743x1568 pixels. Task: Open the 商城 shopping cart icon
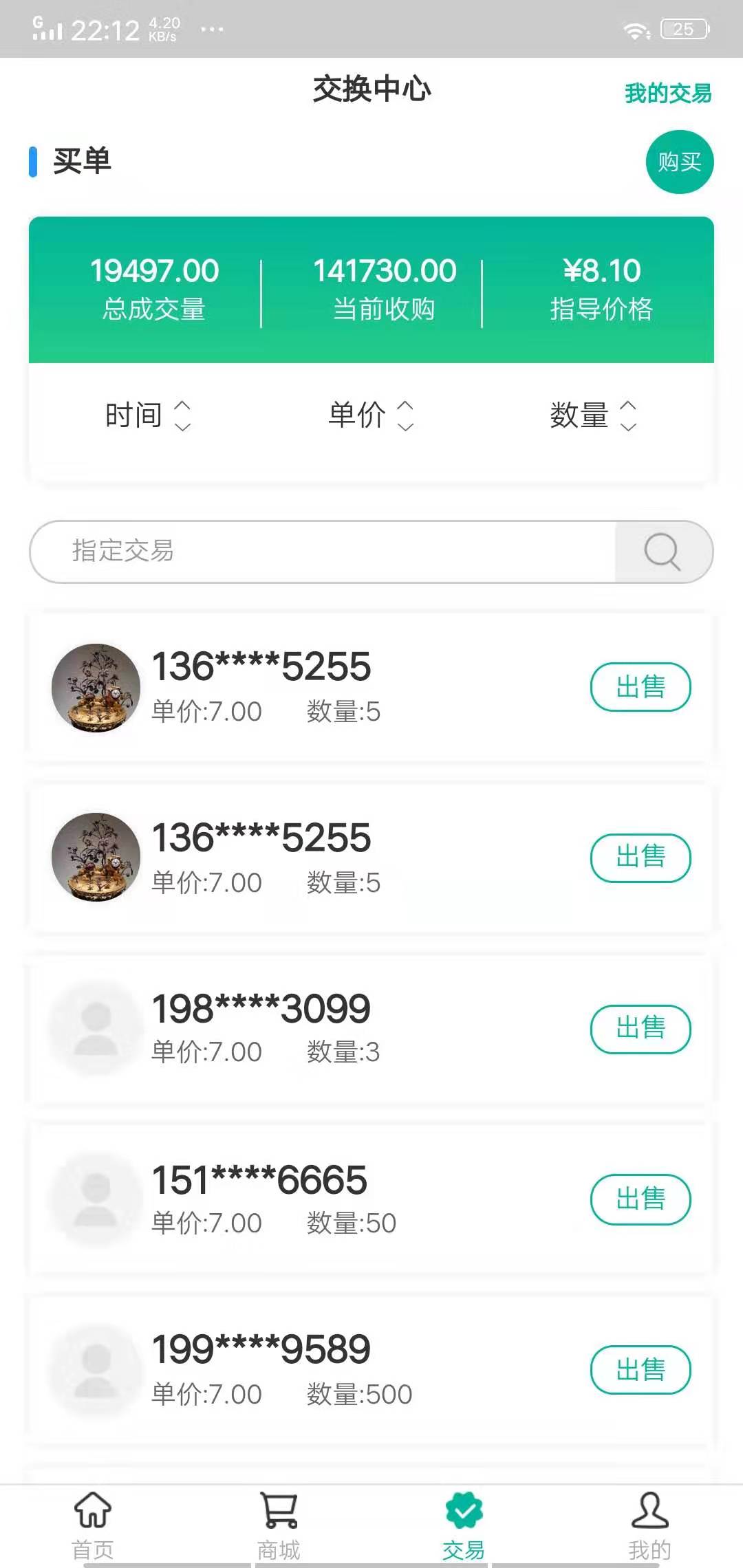[x=277, y=1510]
